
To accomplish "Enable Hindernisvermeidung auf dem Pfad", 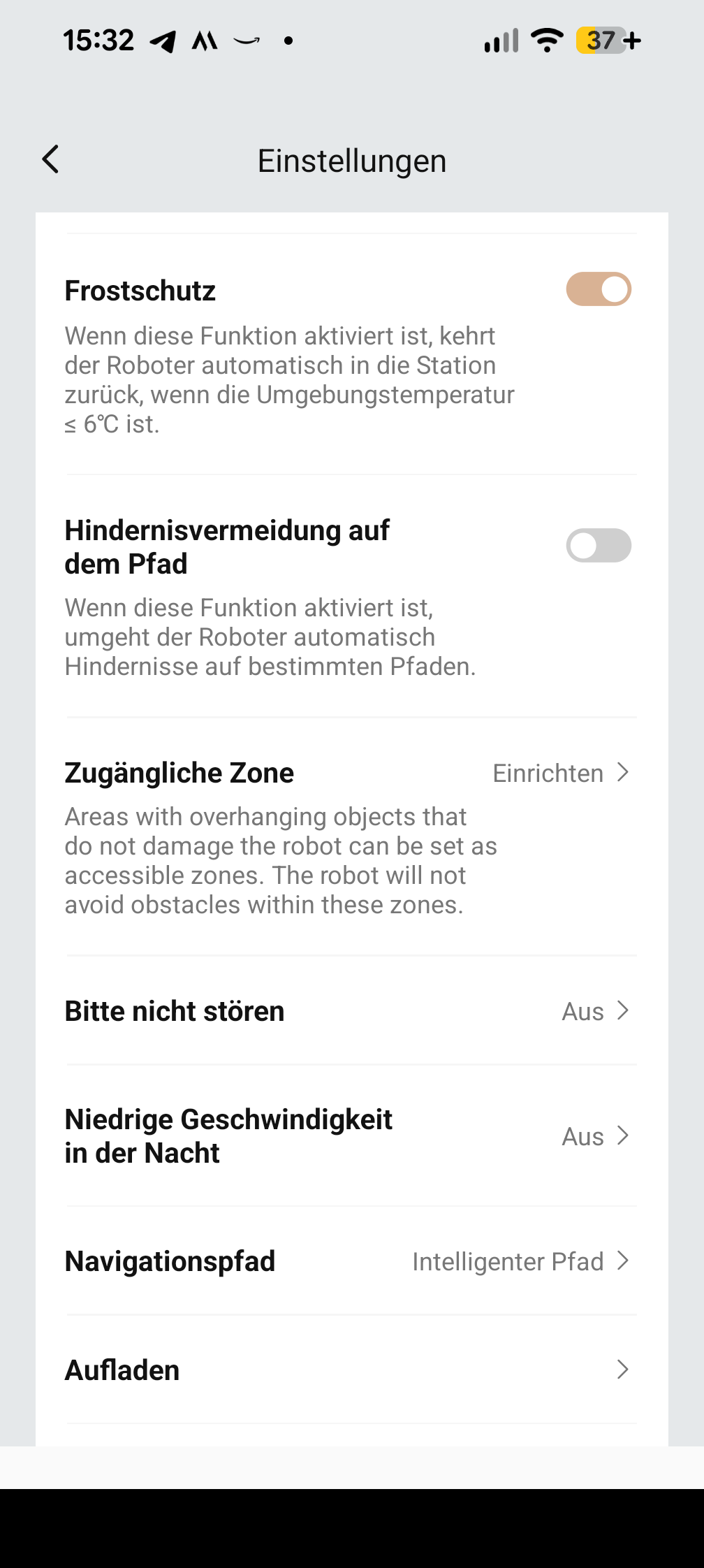I will [599, 546].
